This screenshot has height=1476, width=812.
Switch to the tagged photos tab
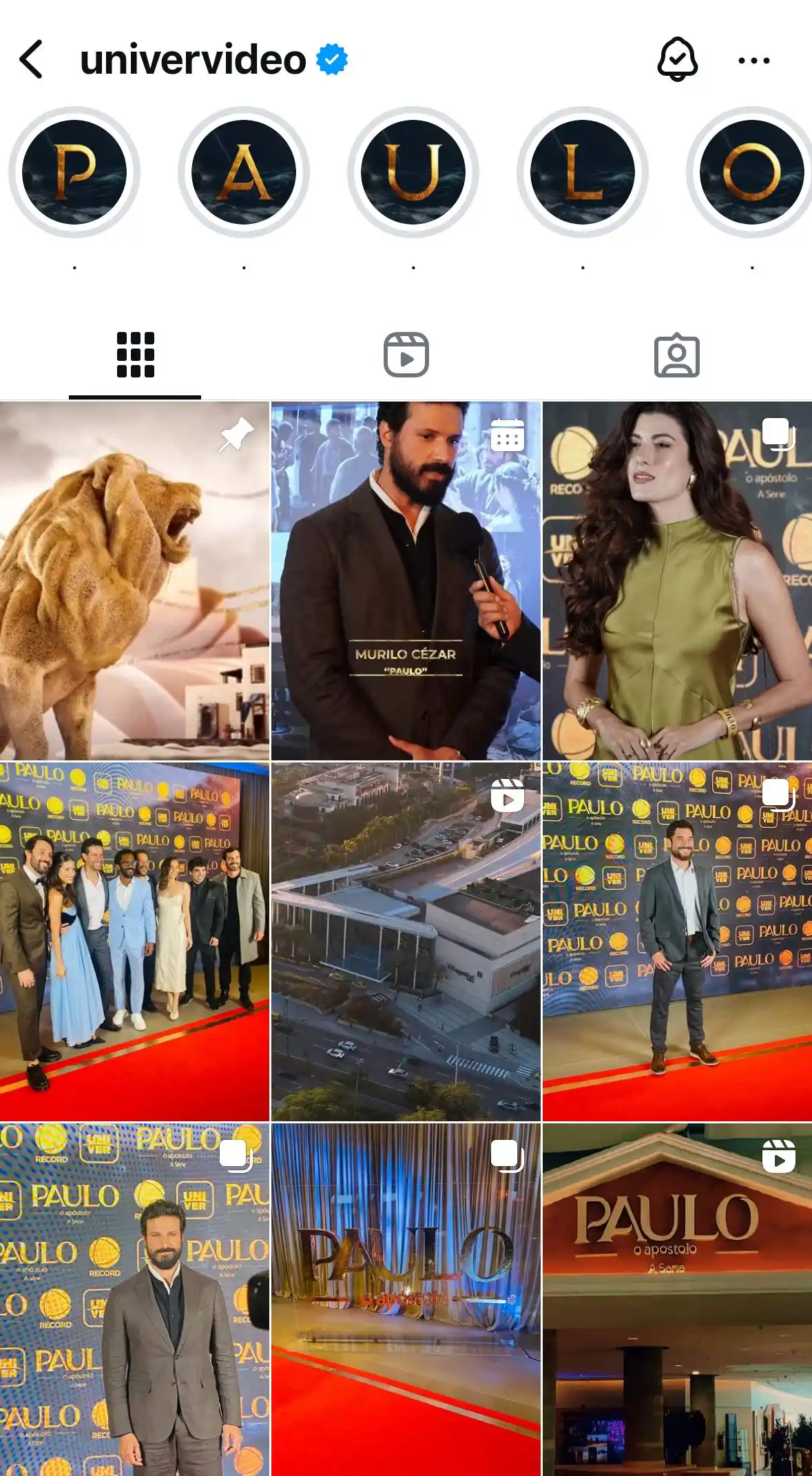click(x=676, y=355)
